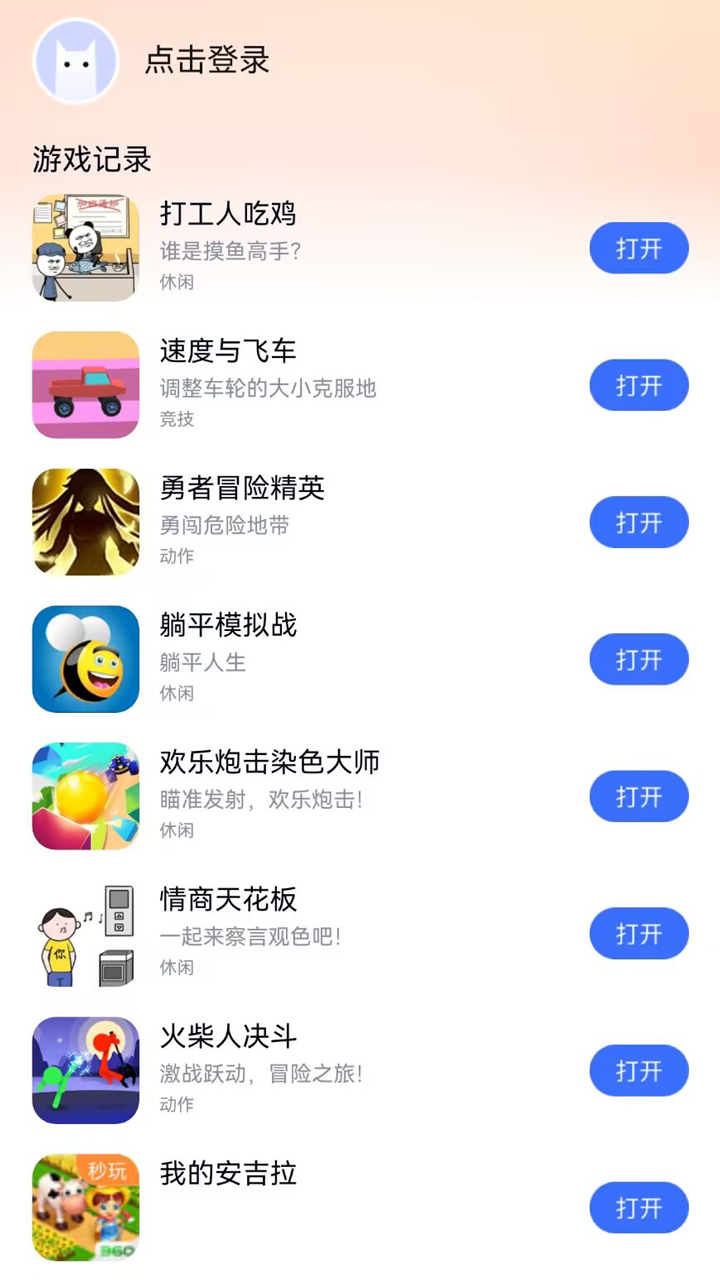The image size is (720, 1280).
Task: Select the 休闲 tag under 打工人吃鸡
Action: [176, 282]
